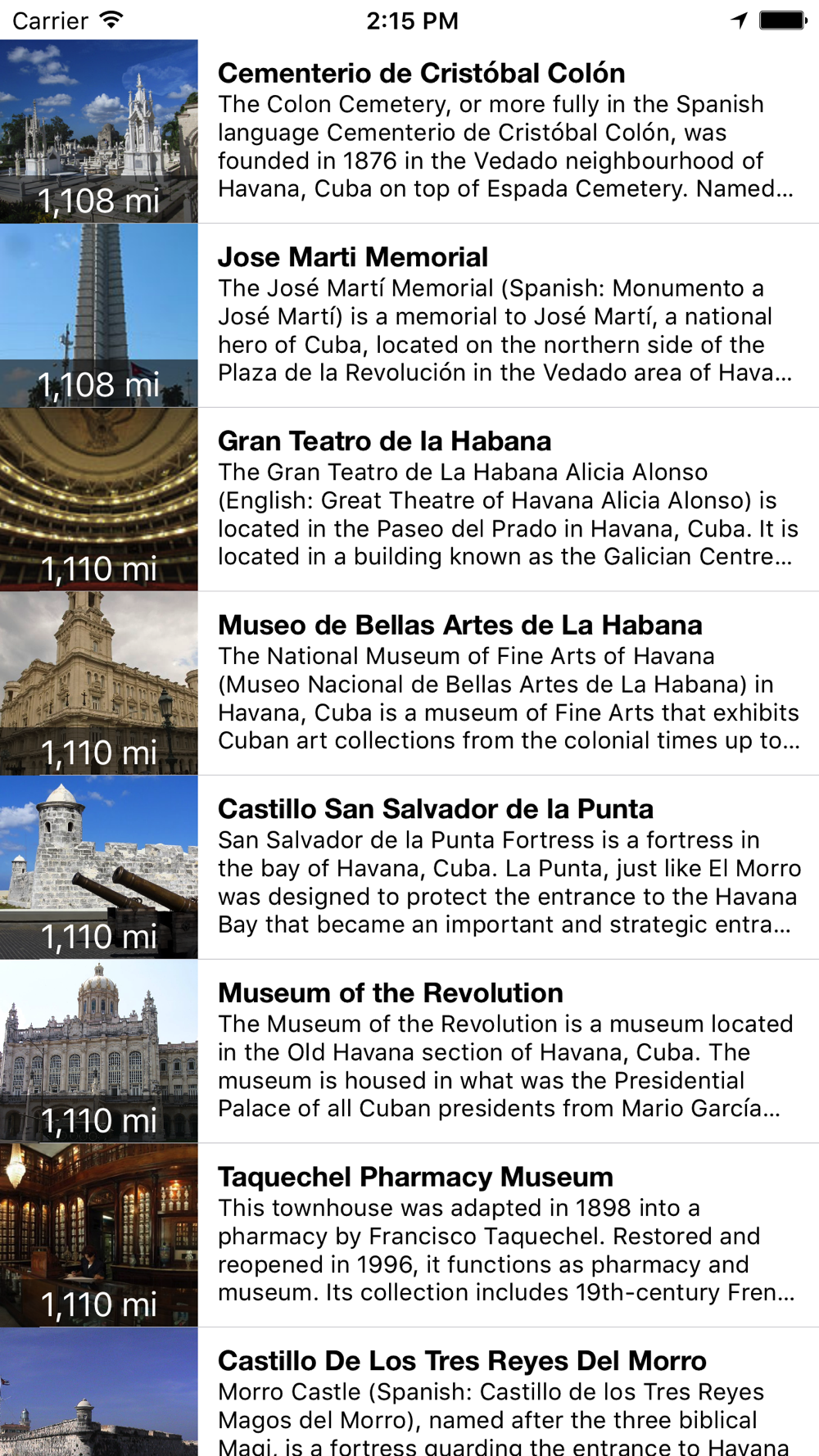Screen dimensions: 819x1456
Task: Show Museum of the Revolution details
Action: (409, 1051)
